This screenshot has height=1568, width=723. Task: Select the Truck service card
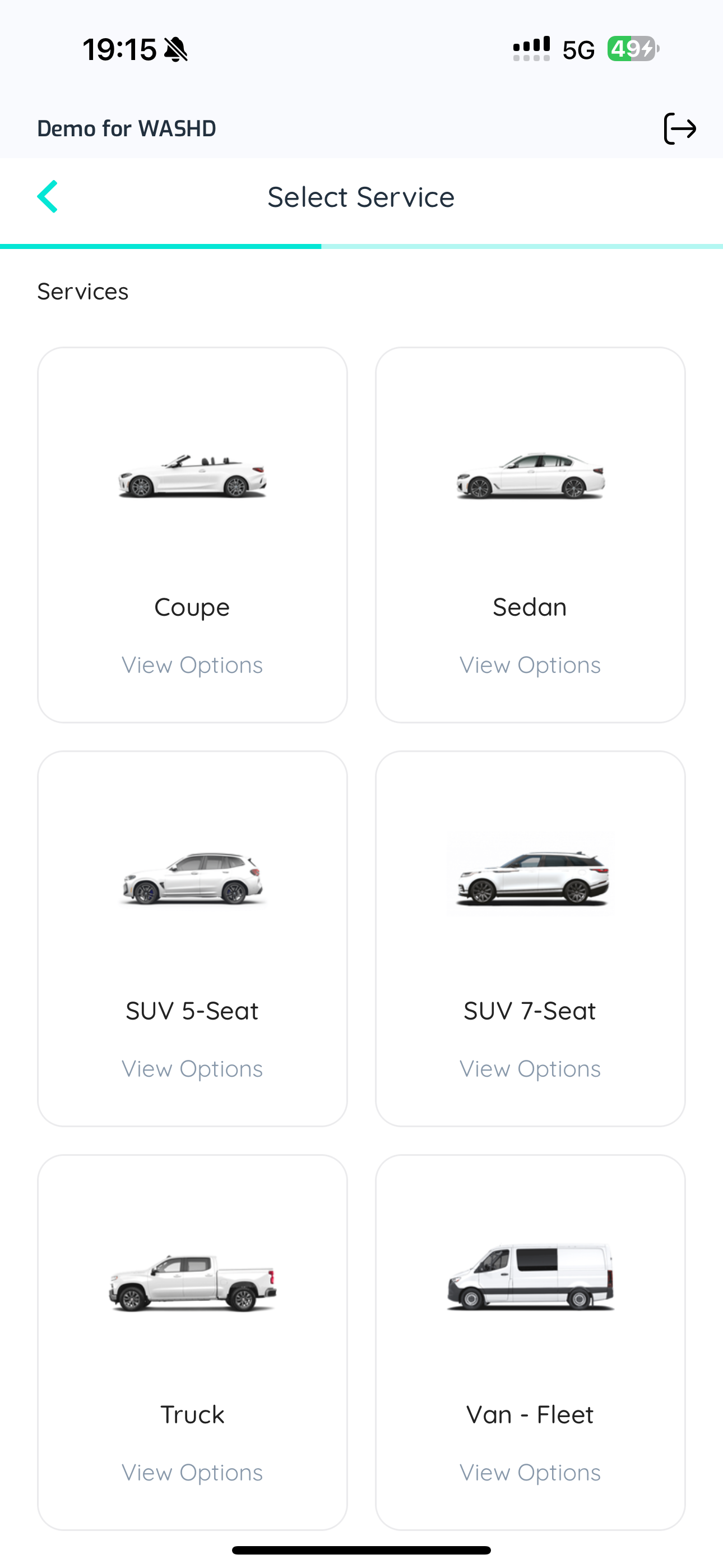pos(192,1342)
